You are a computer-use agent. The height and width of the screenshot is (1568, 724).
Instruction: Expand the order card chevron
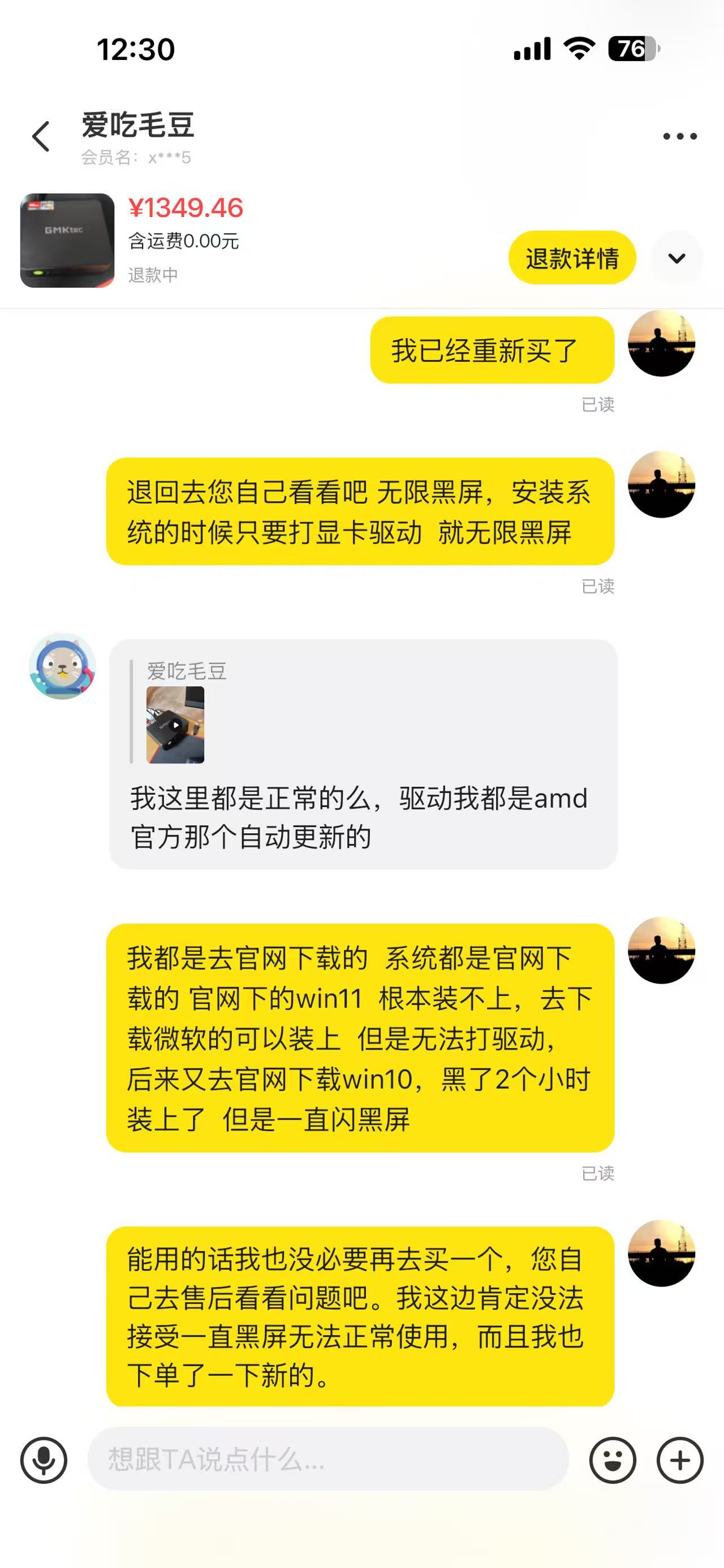[x=676, y=258]
